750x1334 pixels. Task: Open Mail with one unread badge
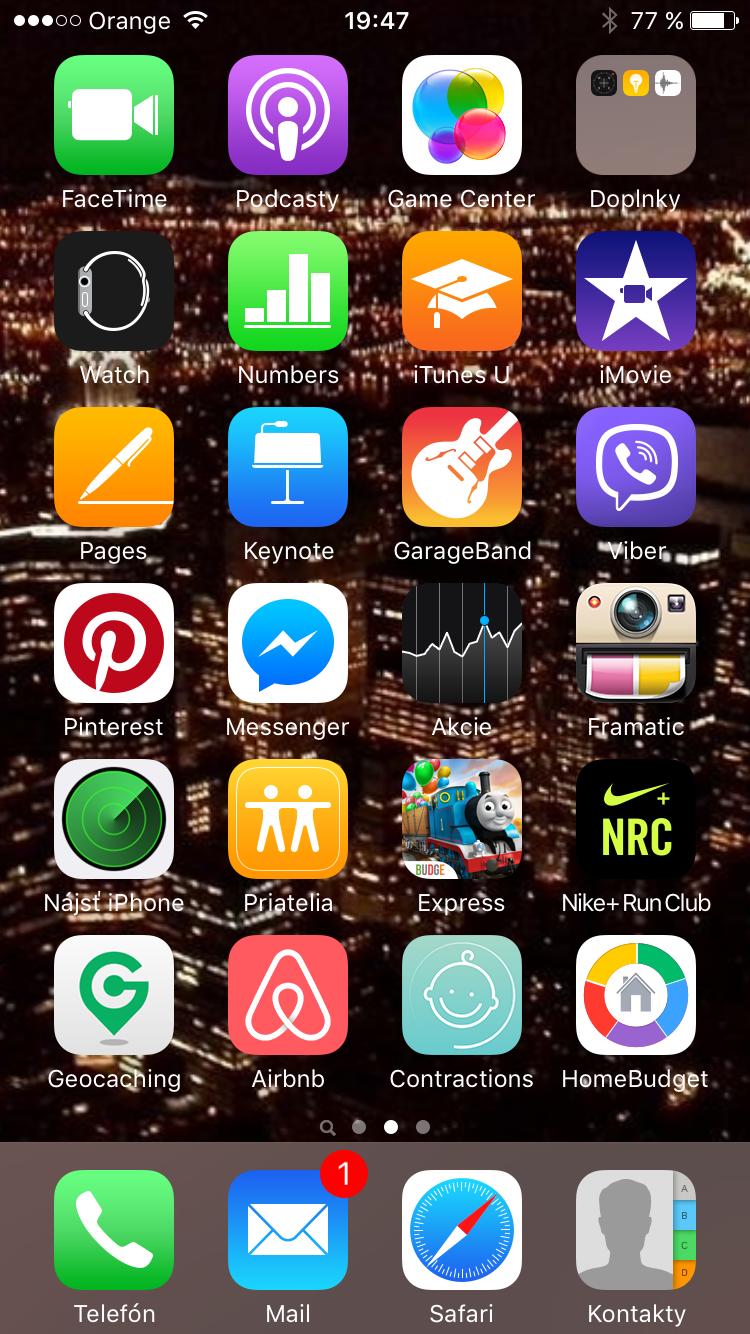click(x=288, y=1230)
